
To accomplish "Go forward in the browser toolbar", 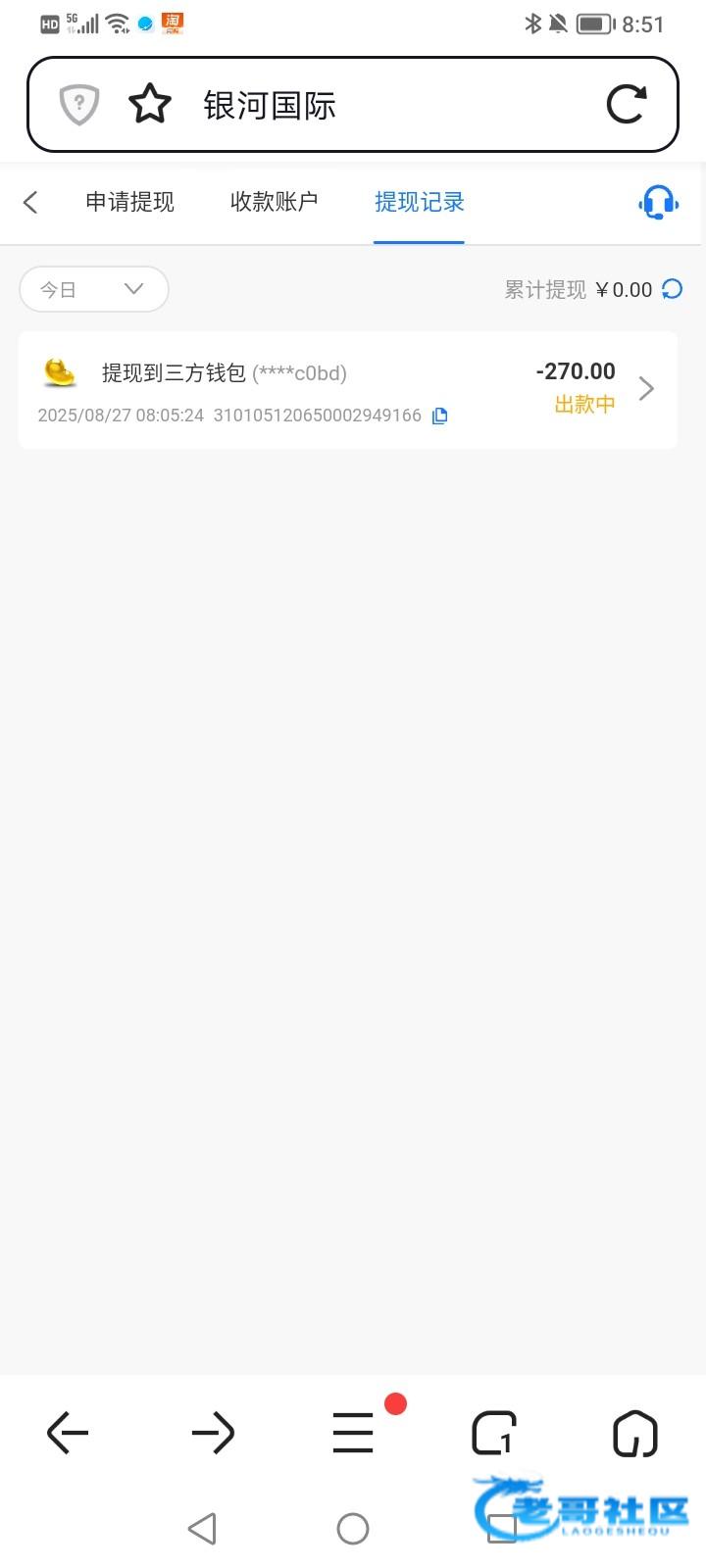I will (213, 1433).
